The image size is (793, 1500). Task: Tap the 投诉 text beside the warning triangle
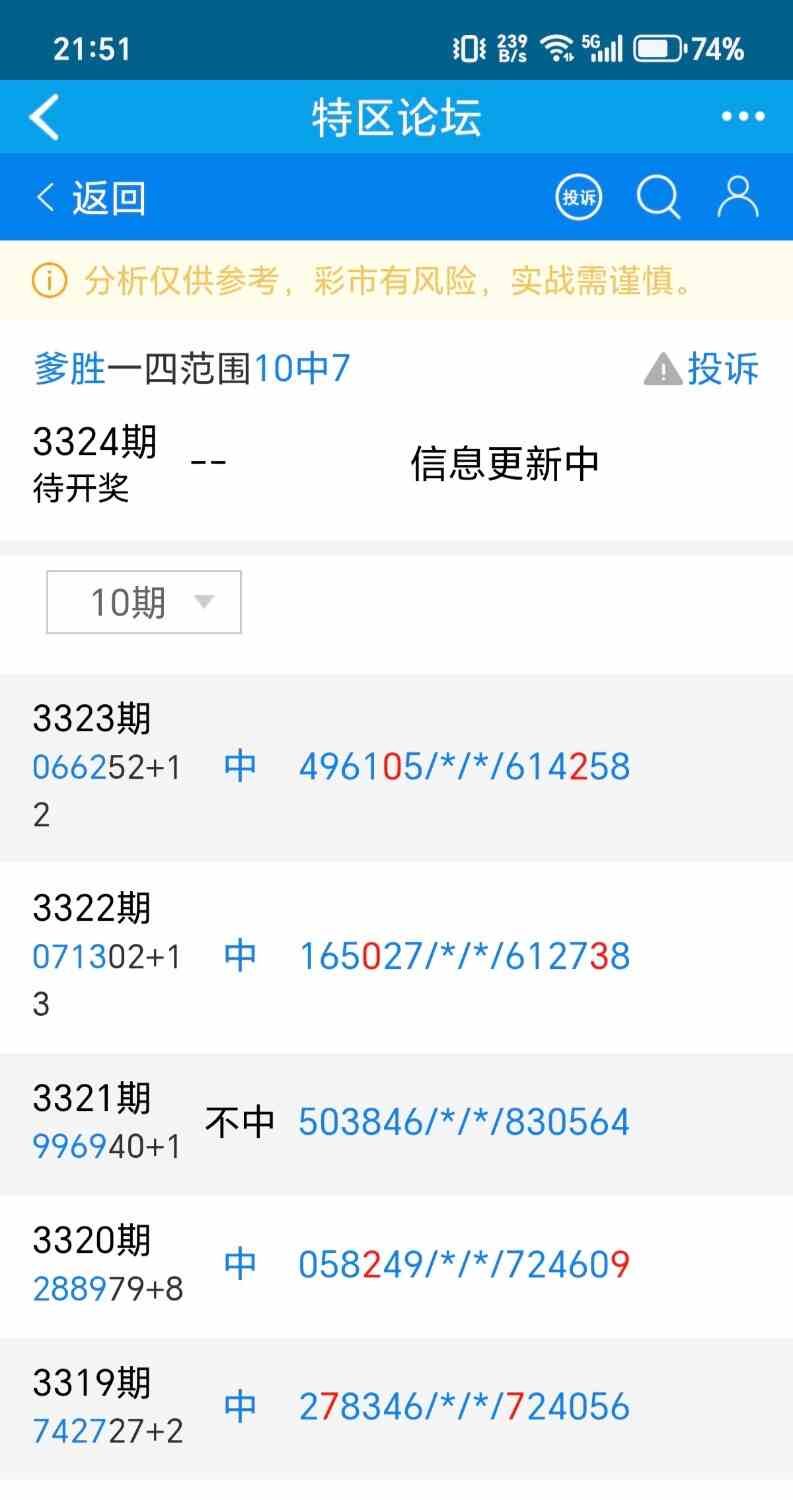pyautogui.click(x=724, y=369)
